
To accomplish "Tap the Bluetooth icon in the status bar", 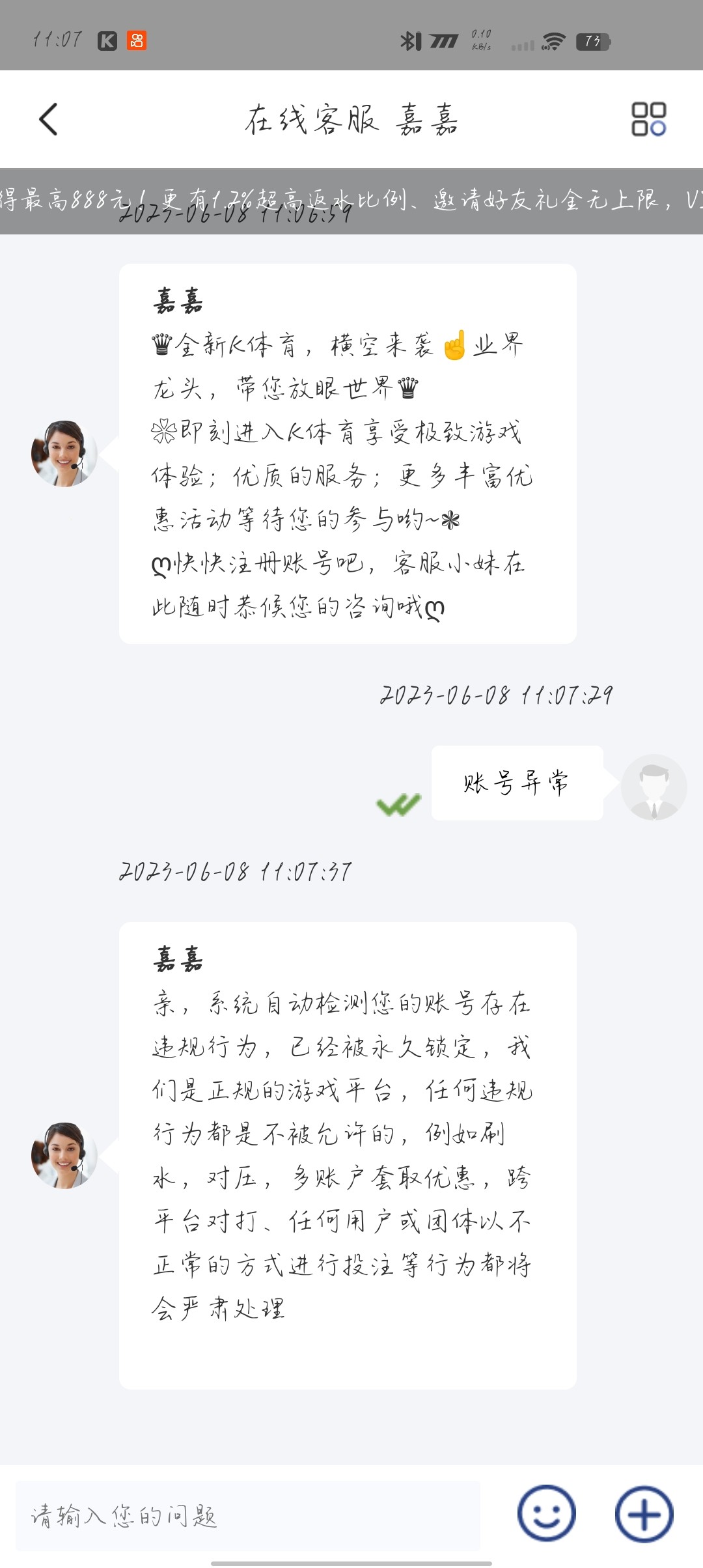I will (409, 40).
